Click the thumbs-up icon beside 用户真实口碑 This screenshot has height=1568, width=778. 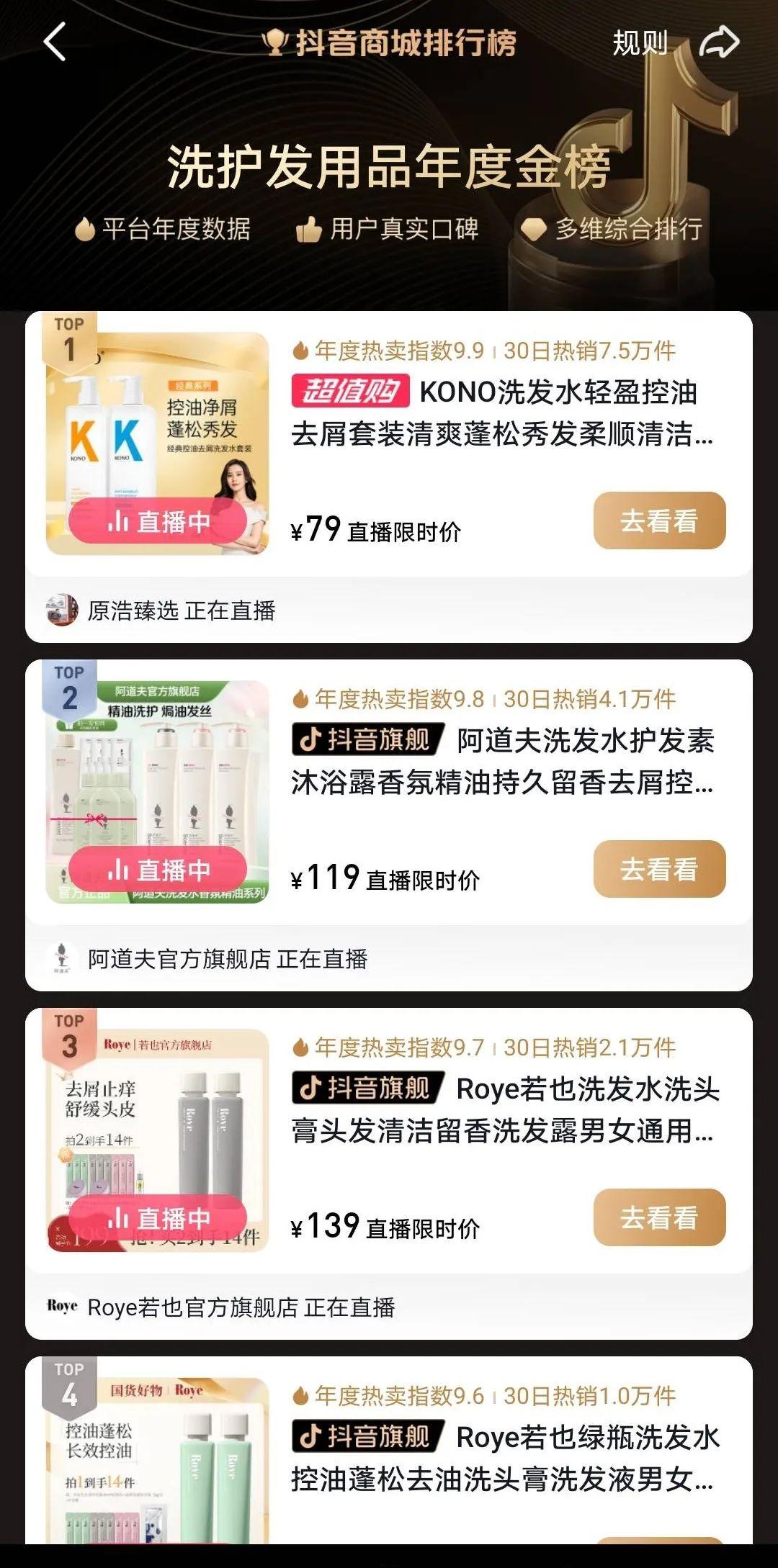pos(310,230)
